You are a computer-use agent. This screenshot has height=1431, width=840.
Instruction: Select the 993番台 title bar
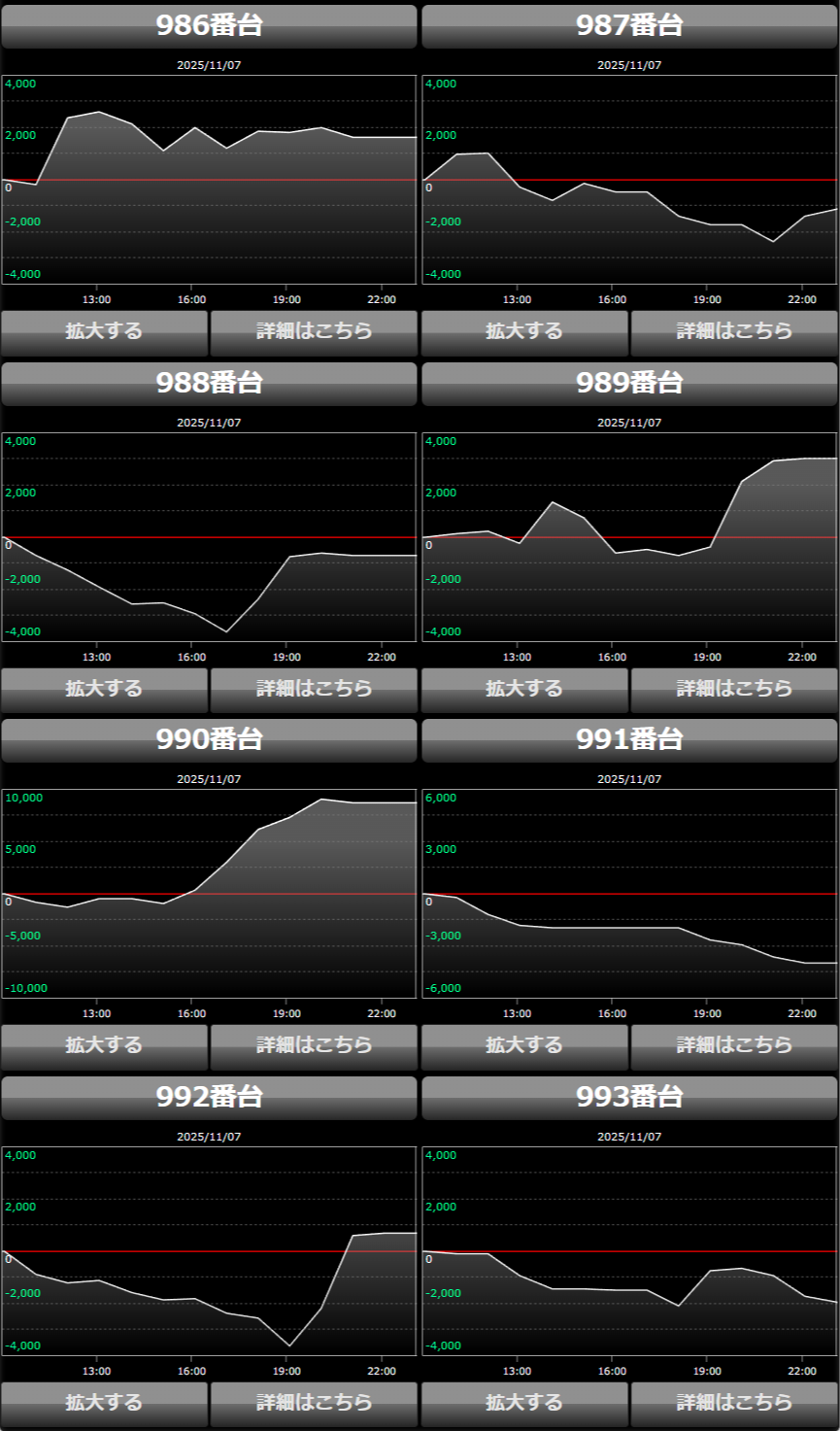coord(629,1097)
